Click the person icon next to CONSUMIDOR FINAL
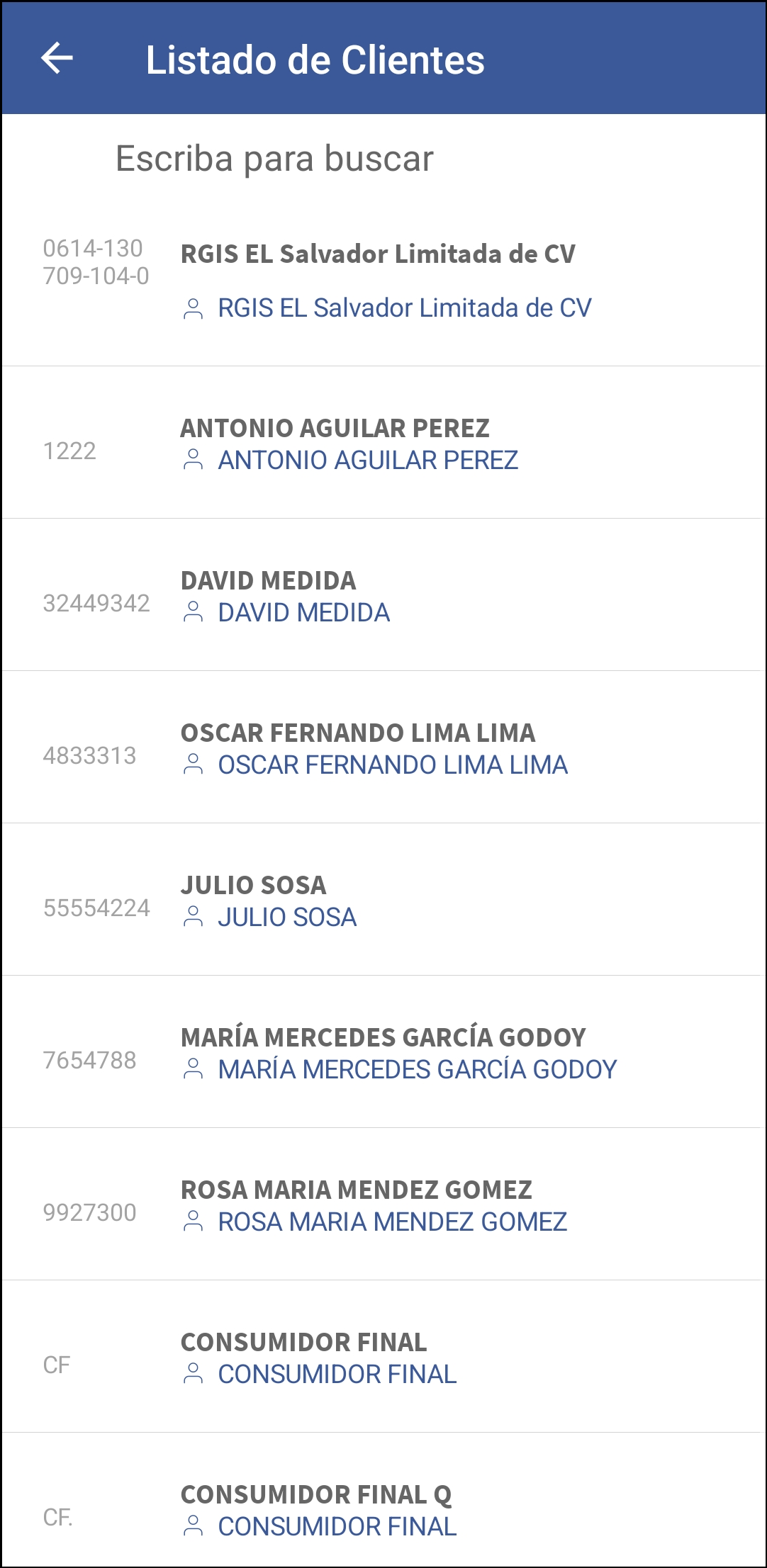Viewport: 767px width, 1568px height. pos(193,1373)
